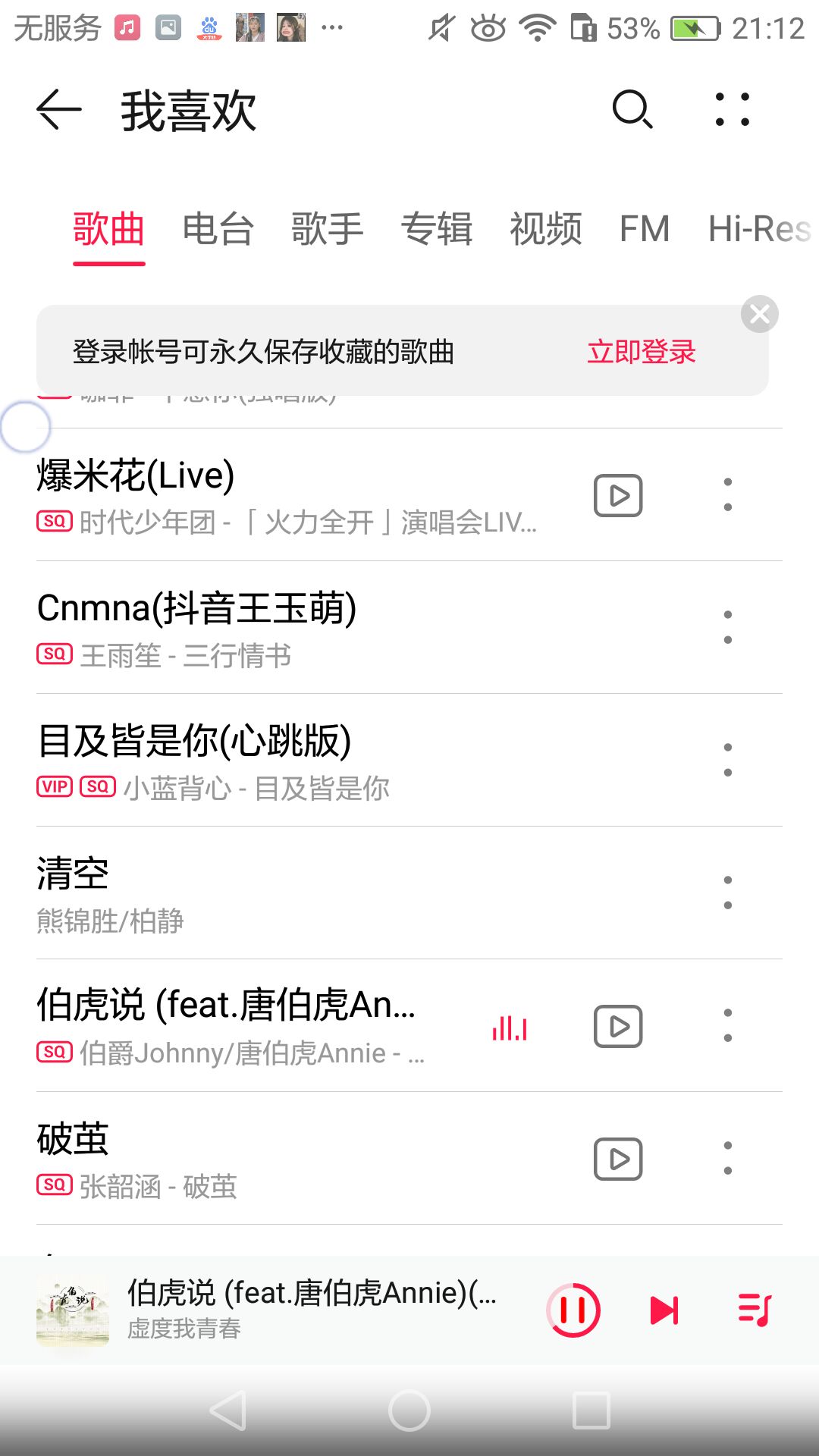Screen dimensions: 819x1456
Task: Open more options for Cnmna(抖音王玉萌)
Action: 728,627
